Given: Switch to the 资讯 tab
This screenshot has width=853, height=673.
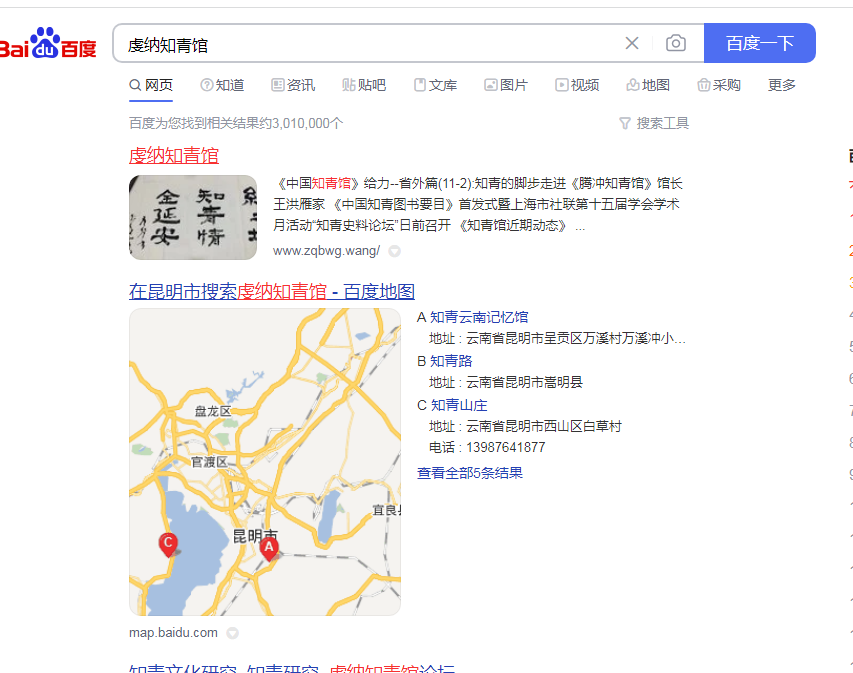Looking at the screenshot, I should (x=293, y=85).
